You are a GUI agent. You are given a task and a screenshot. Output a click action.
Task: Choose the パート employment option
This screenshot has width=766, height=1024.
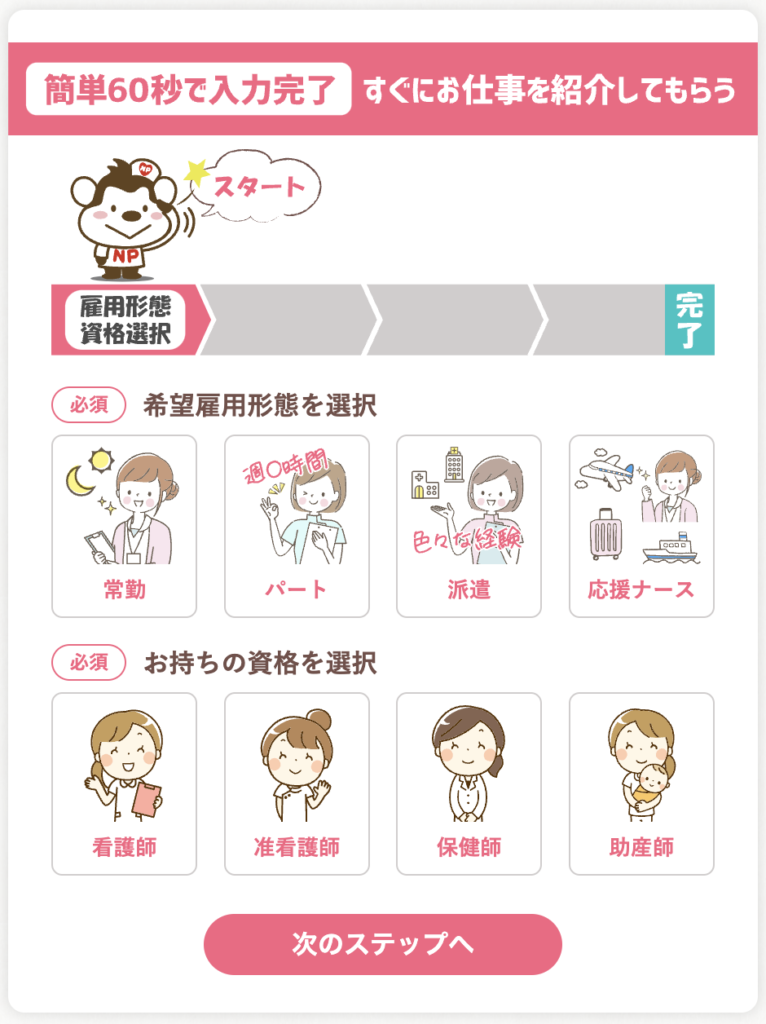click(x=297, y=526)
